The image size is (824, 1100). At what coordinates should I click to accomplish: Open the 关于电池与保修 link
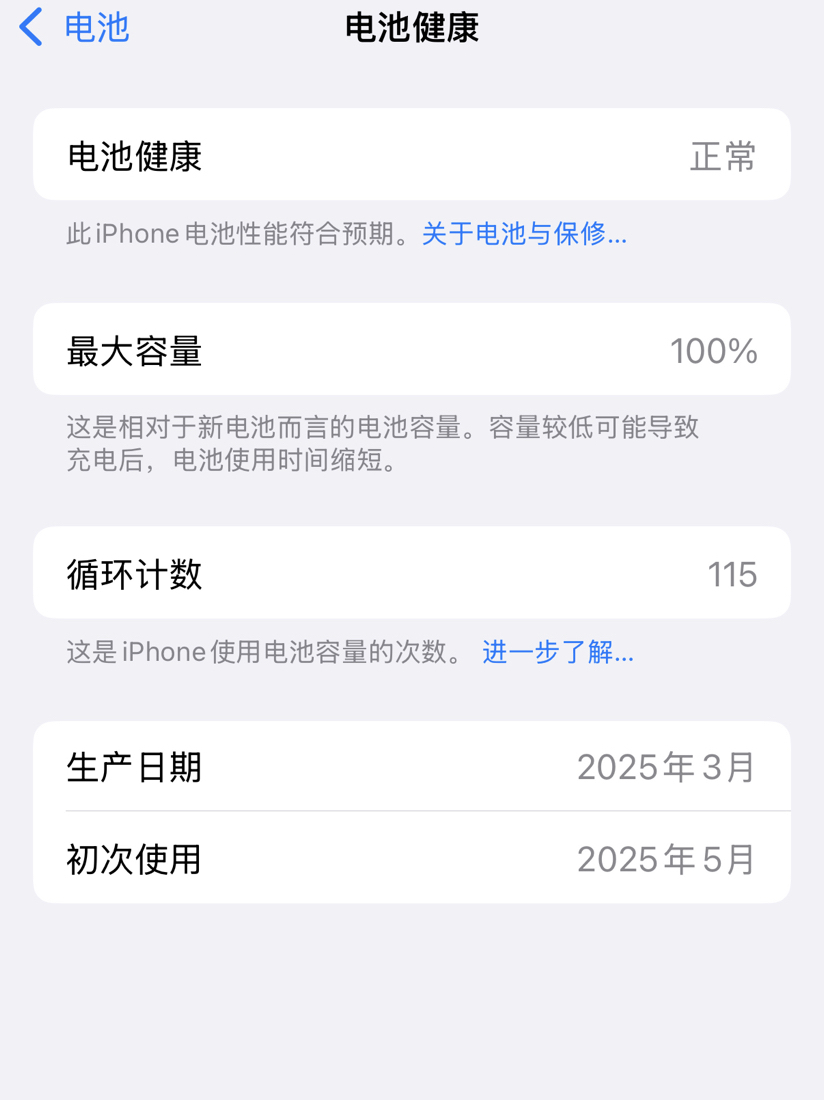pyautogui.click(x=524, y=235)
